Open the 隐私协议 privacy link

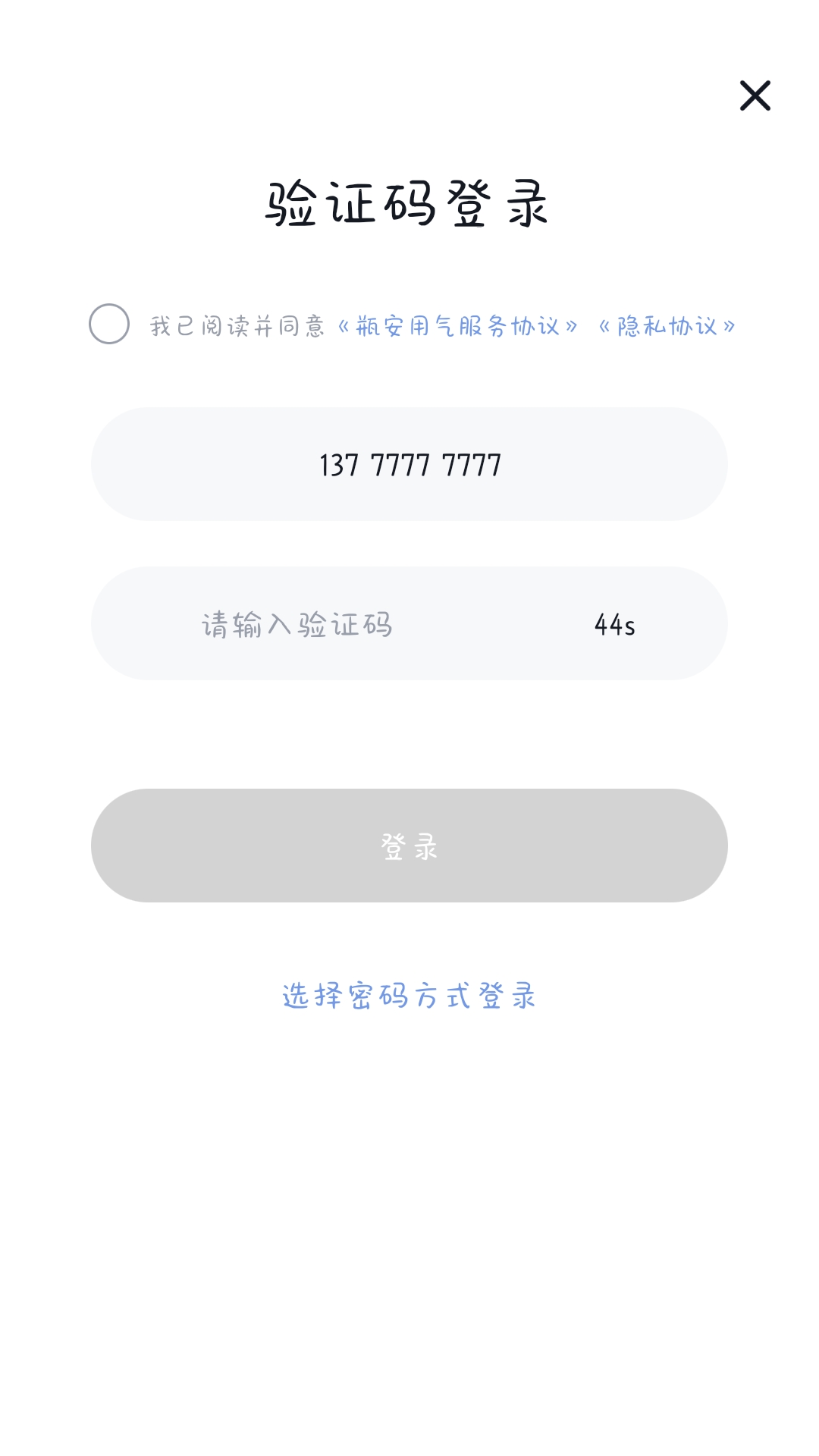click(x=667, y=326)
